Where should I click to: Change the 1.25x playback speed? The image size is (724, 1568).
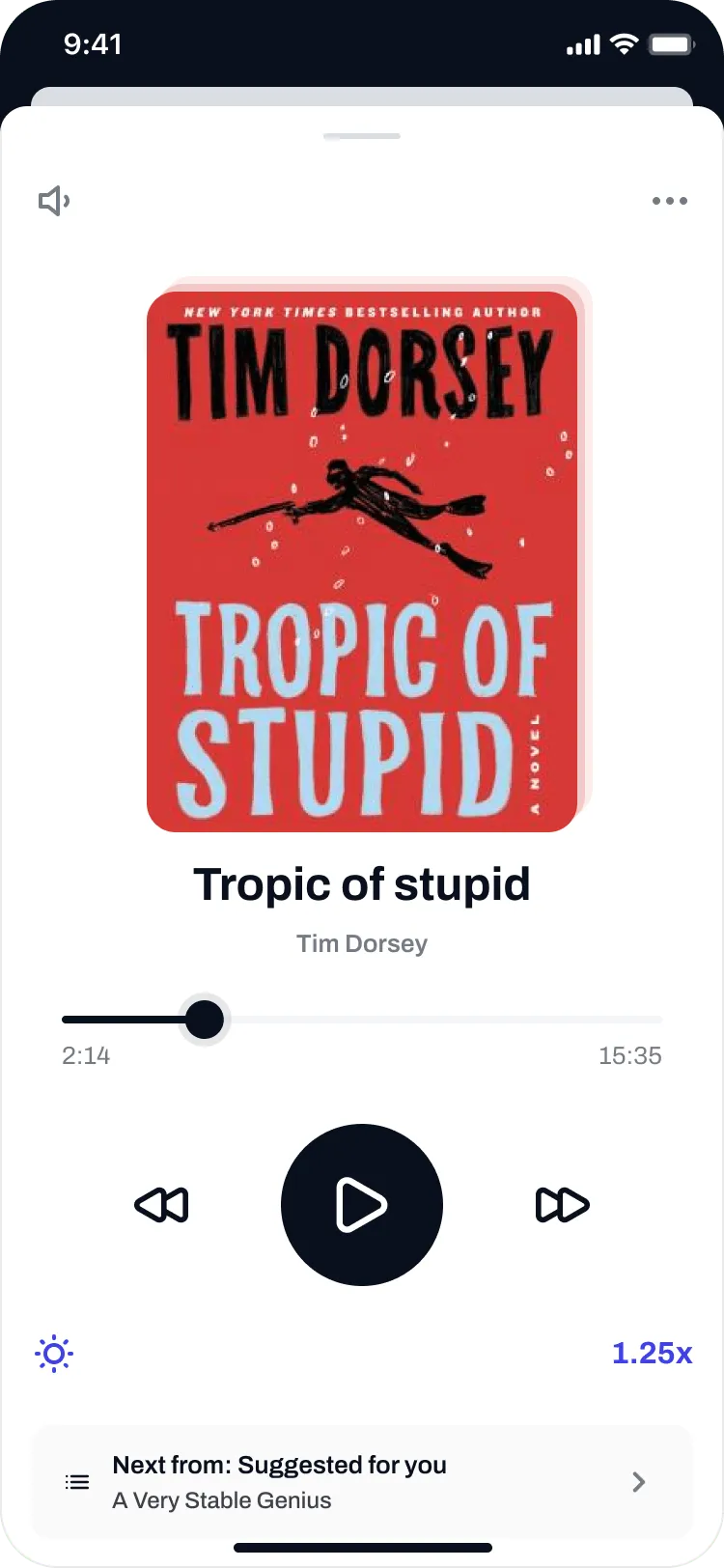pyautogui.click(x=652, y=1354)
